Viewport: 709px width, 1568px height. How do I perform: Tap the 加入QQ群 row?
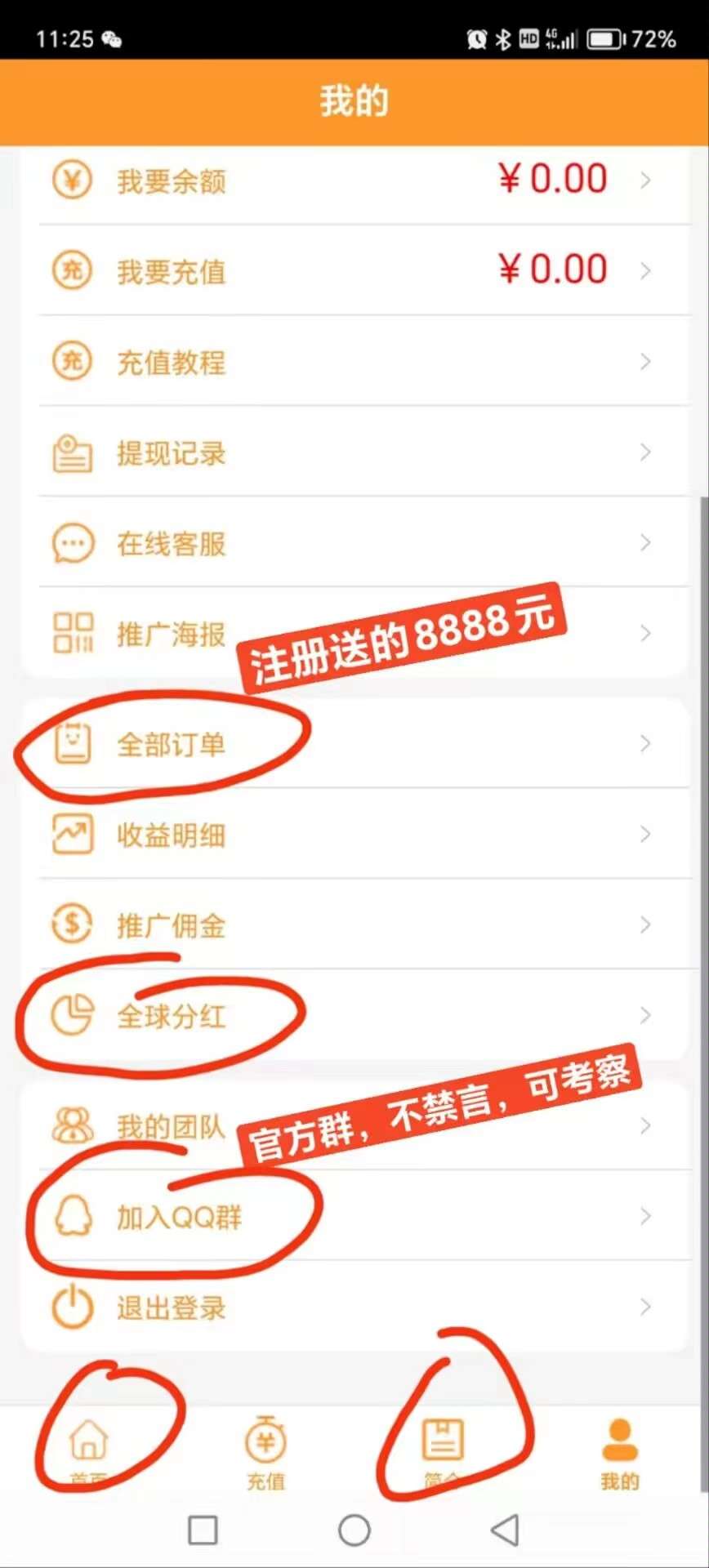351,1217
